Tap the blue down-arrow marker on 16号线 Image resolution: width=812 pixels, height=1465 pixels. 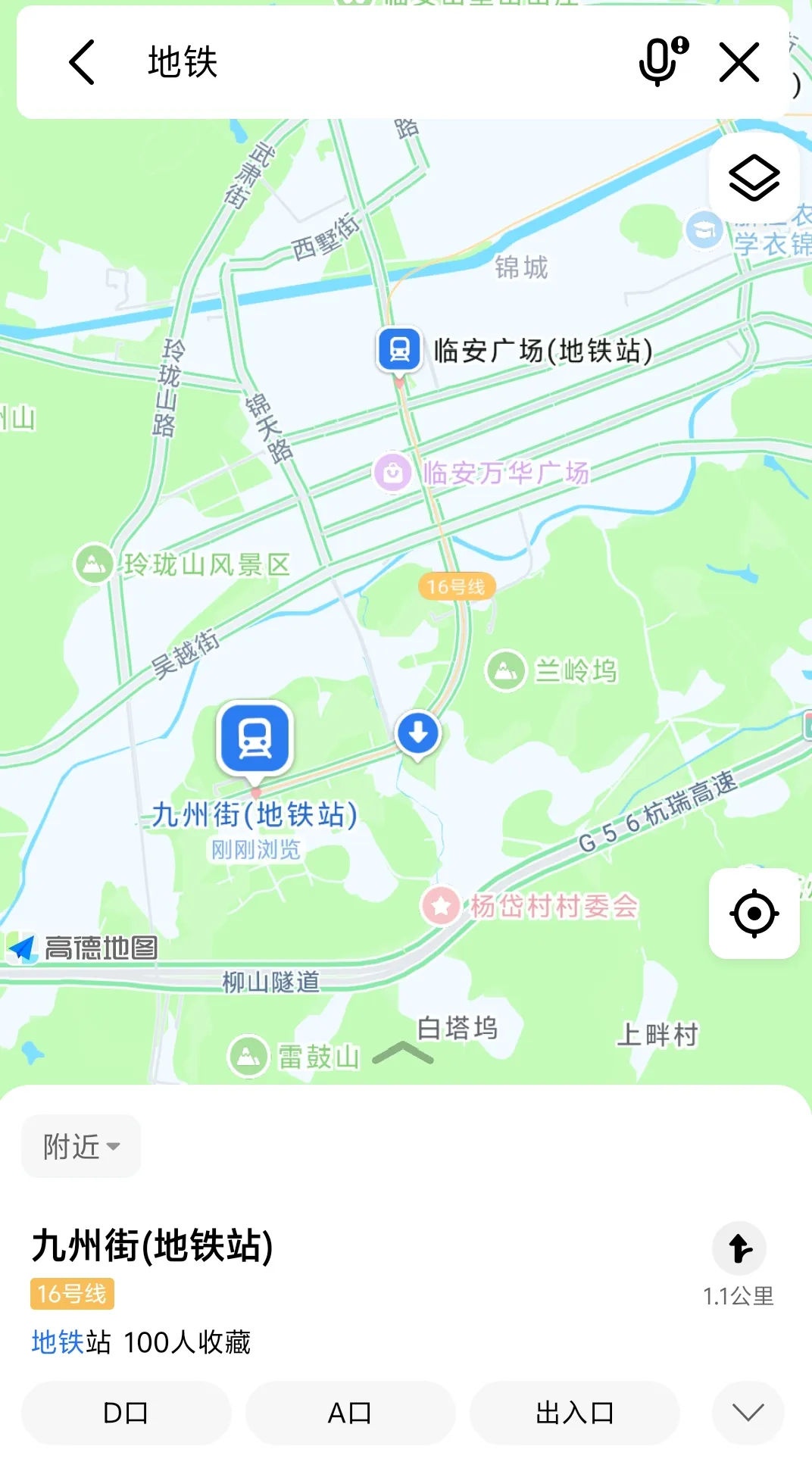[417, 733]
